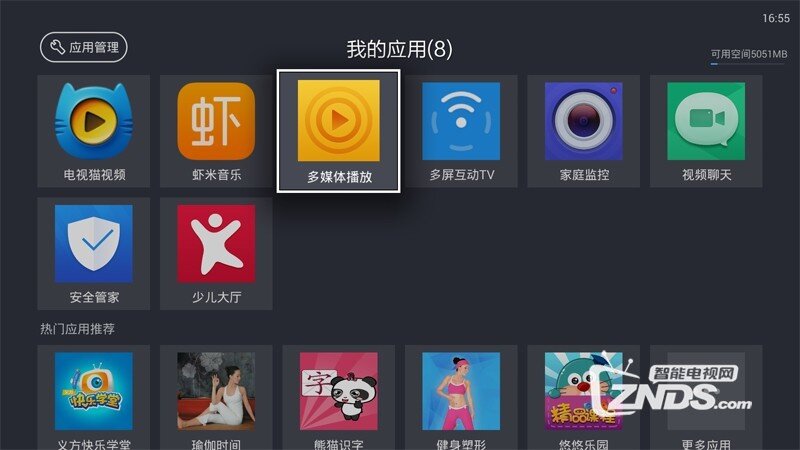Open recommended app 义方快乐学堂
The image size is (800, 450).
94,397
